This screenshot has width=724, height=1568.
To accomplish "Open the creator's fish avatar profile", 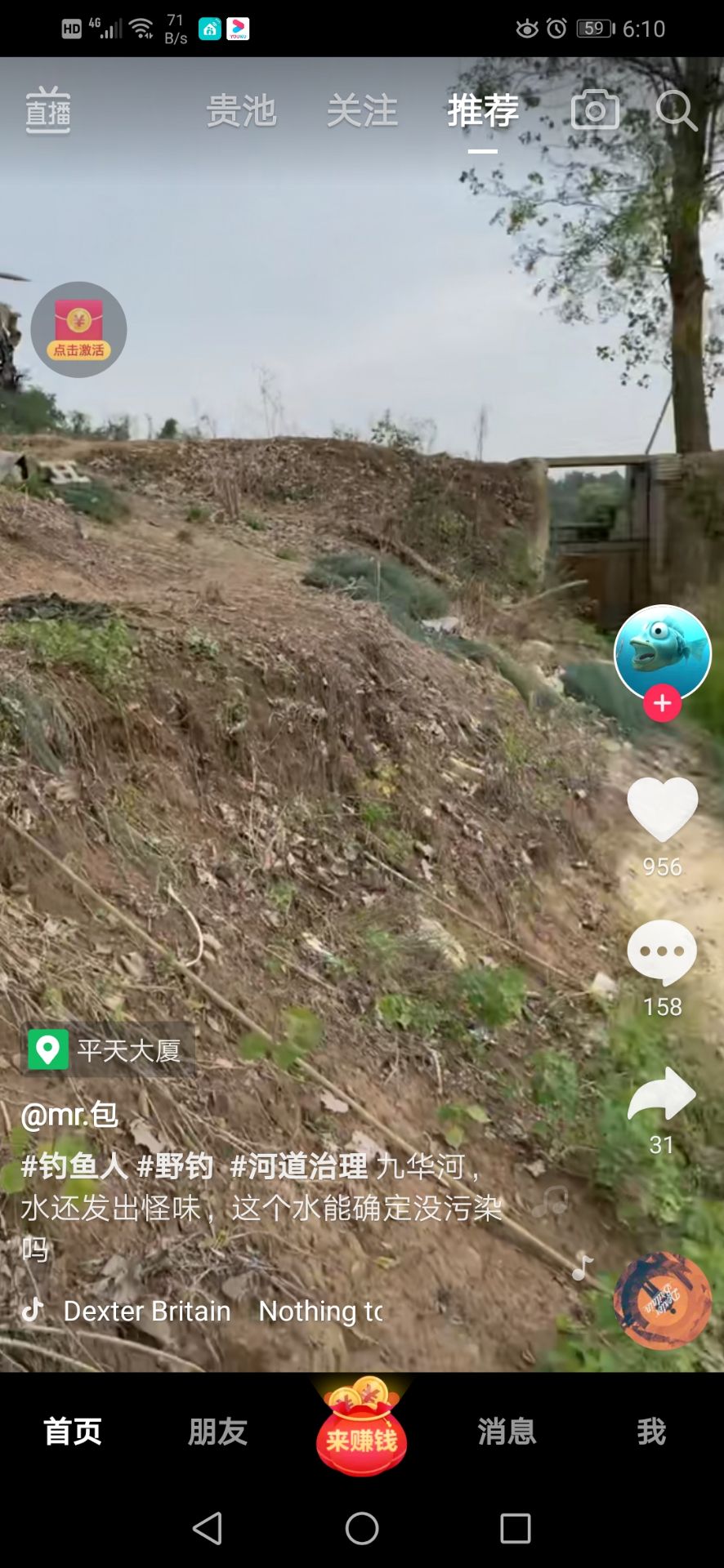I will [663, 652].
